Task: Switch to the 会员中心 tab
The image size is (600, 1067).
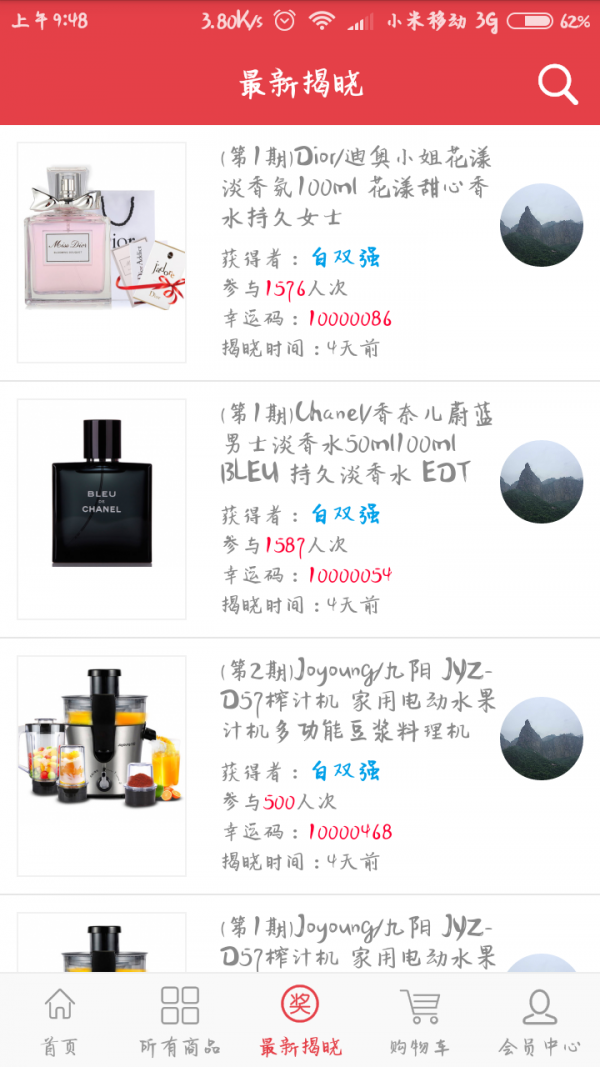Action: tap(539, 1021)
